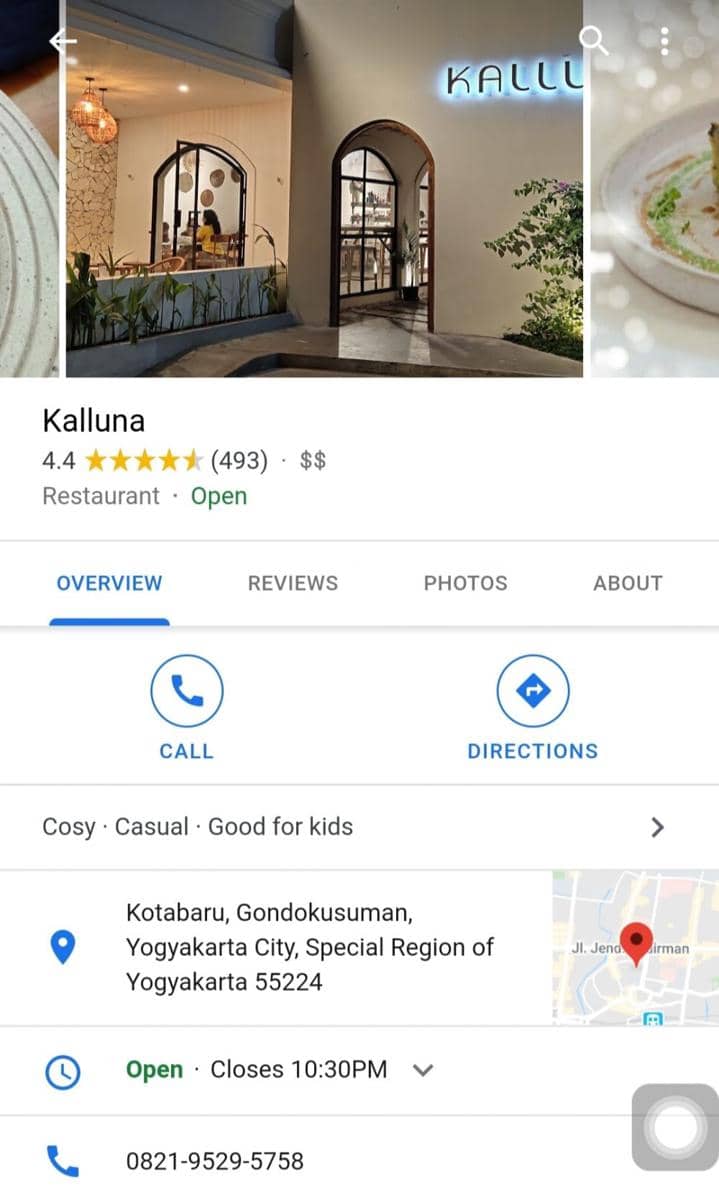The image size is (719, 1200).
Task: Open the map preview thumbnail
Action: pos(635,946)
